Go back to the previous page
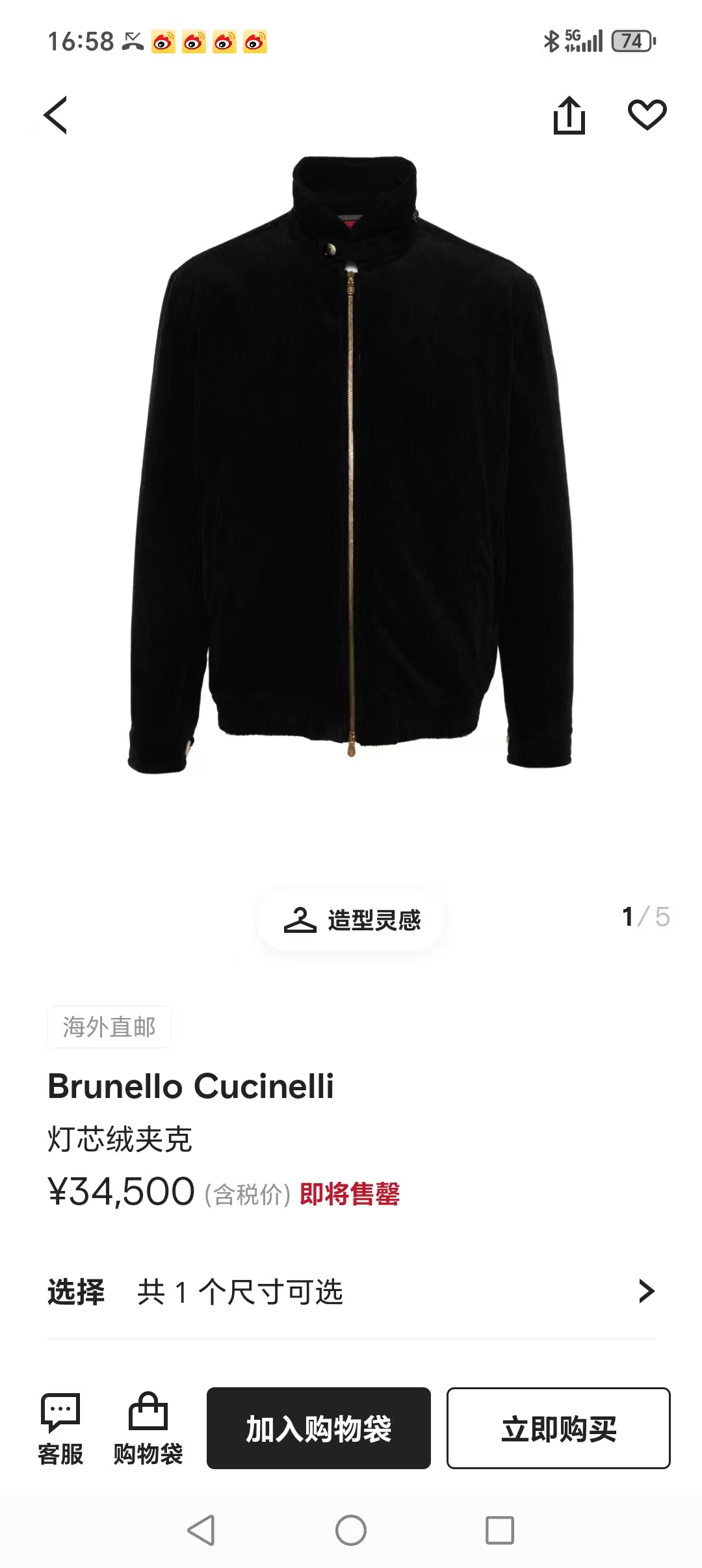The height and width of the screenshot is (1568, 702). coord(56,115)
